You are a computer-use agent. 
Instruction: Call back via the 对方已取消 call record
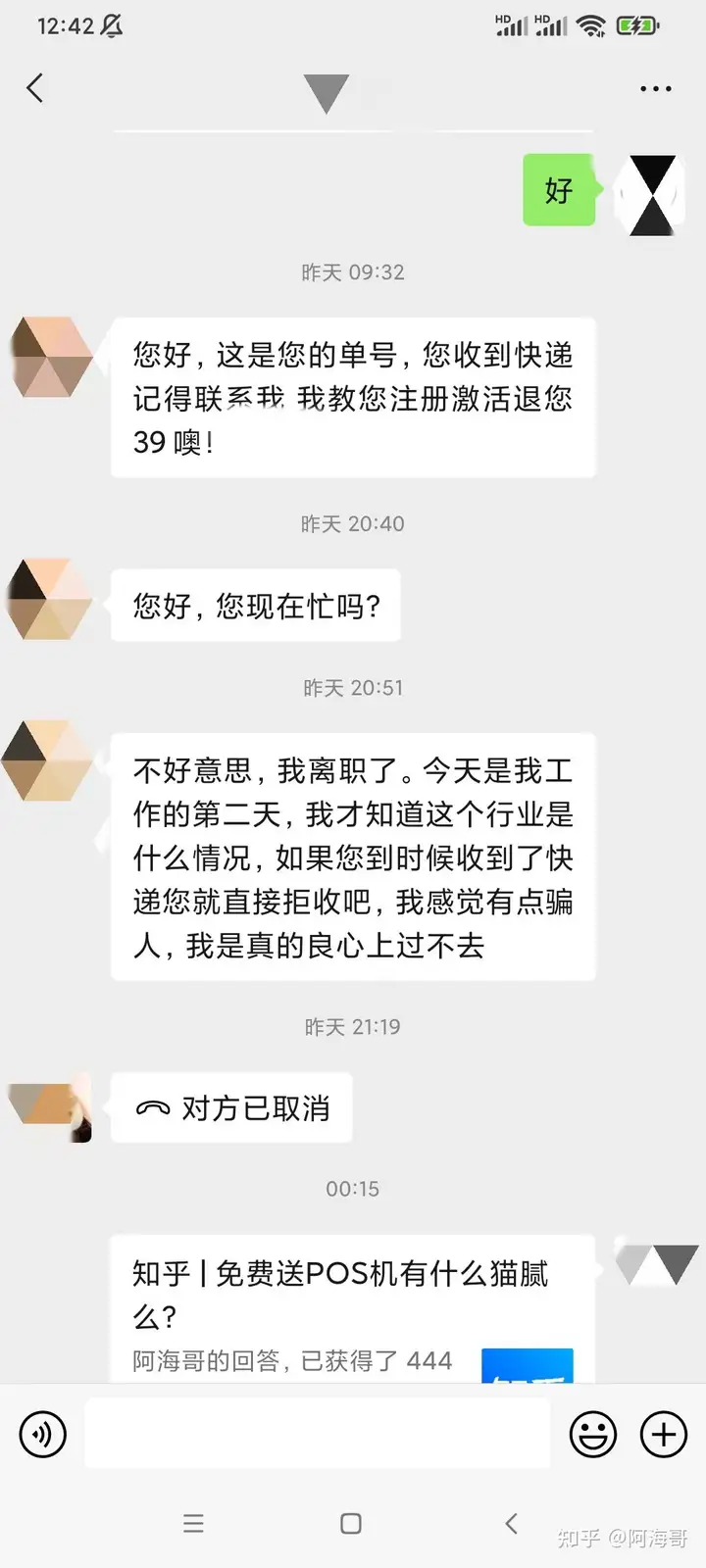pos(232,1108)
